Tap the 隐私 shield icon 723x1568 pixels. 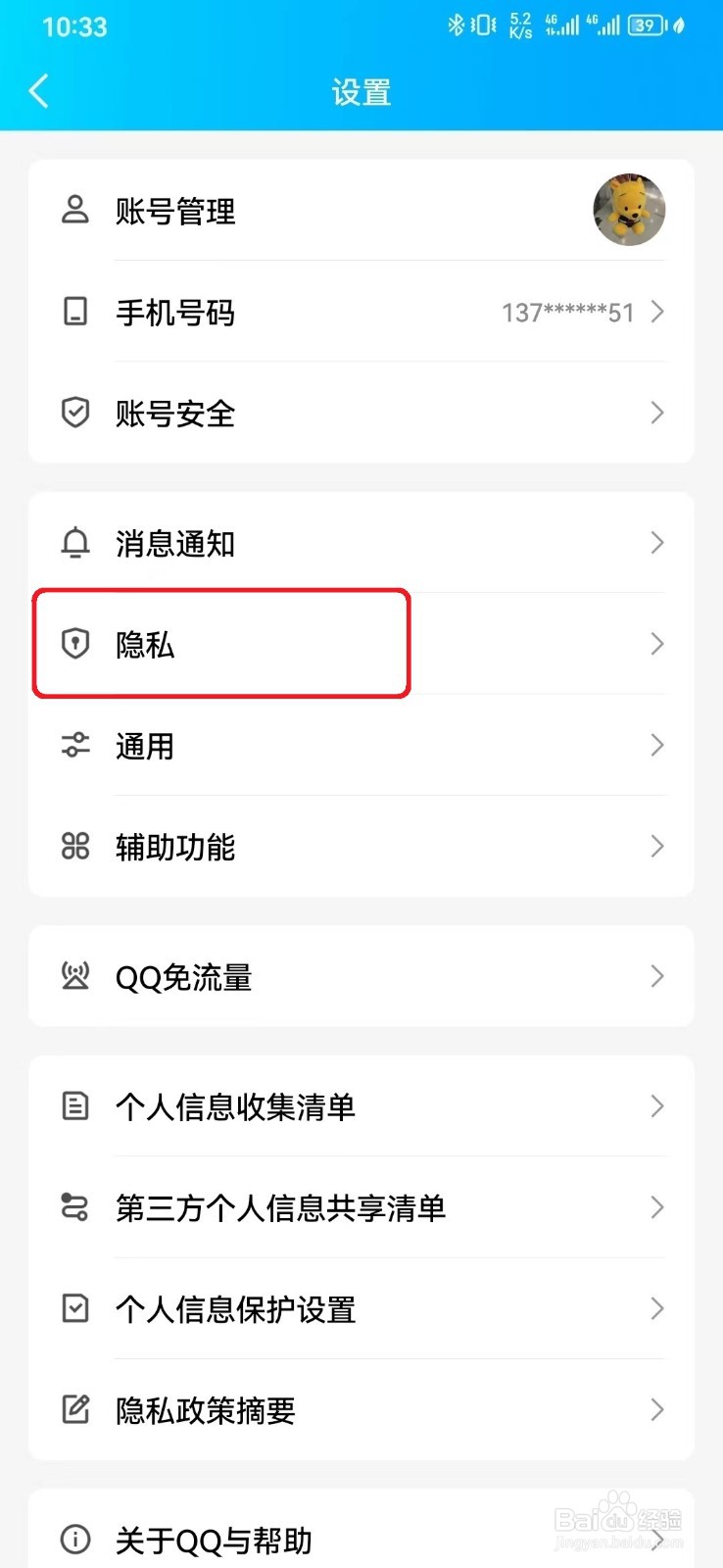75,644
